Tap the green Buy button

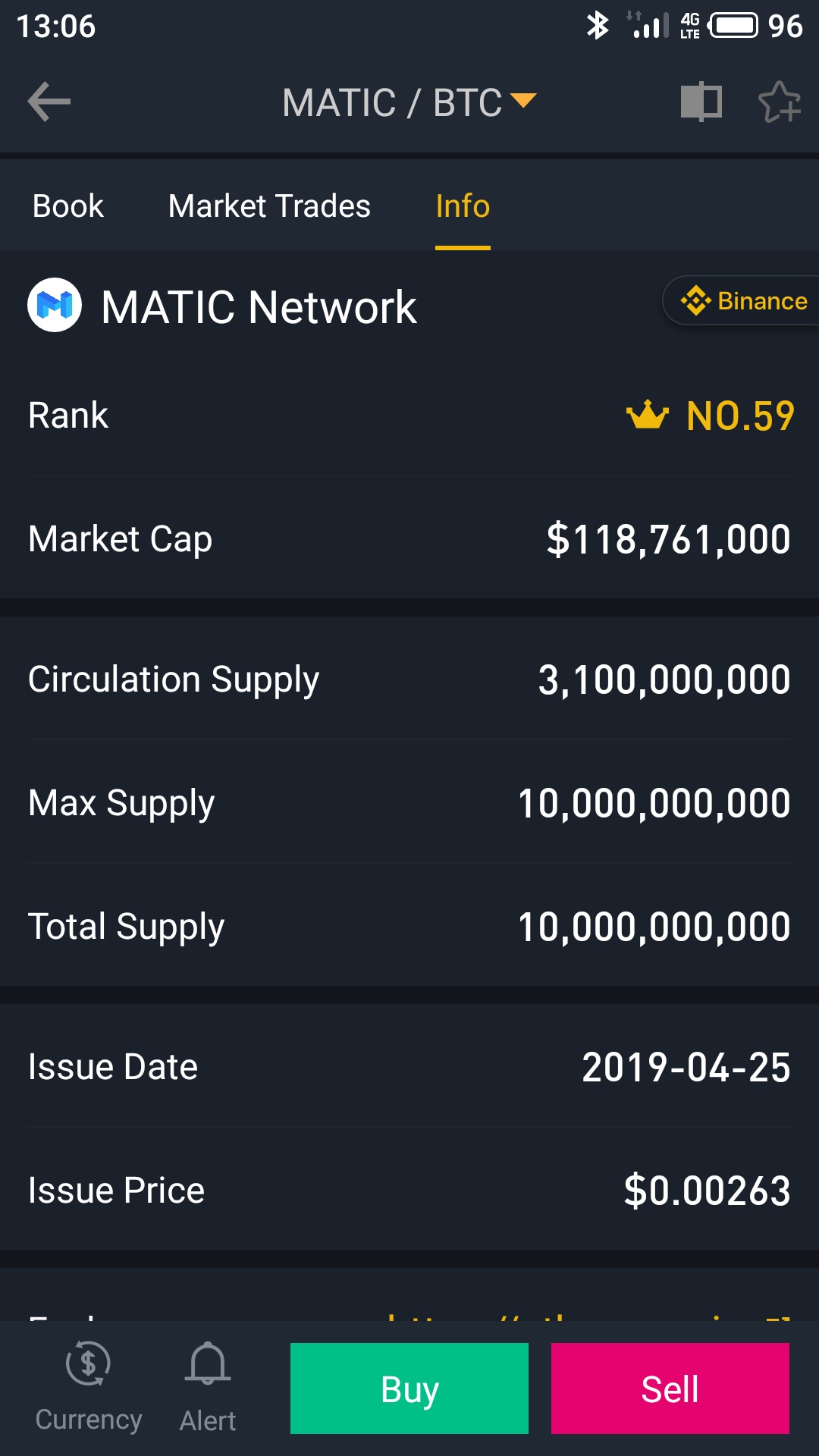(x=409, y=1389)
